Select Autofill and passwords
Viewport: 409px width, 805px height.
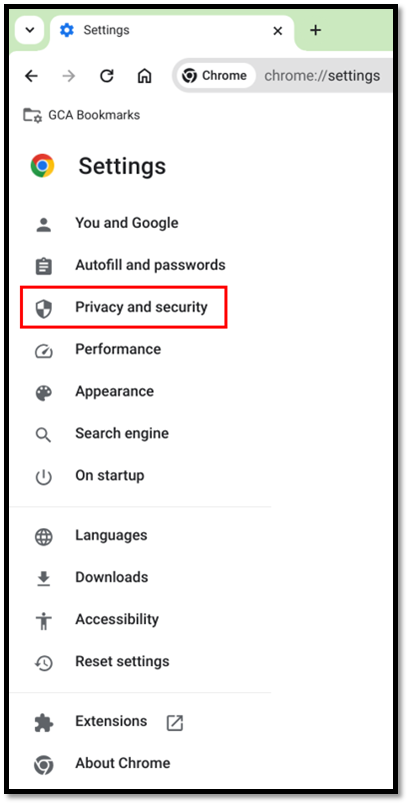point(150,265)
